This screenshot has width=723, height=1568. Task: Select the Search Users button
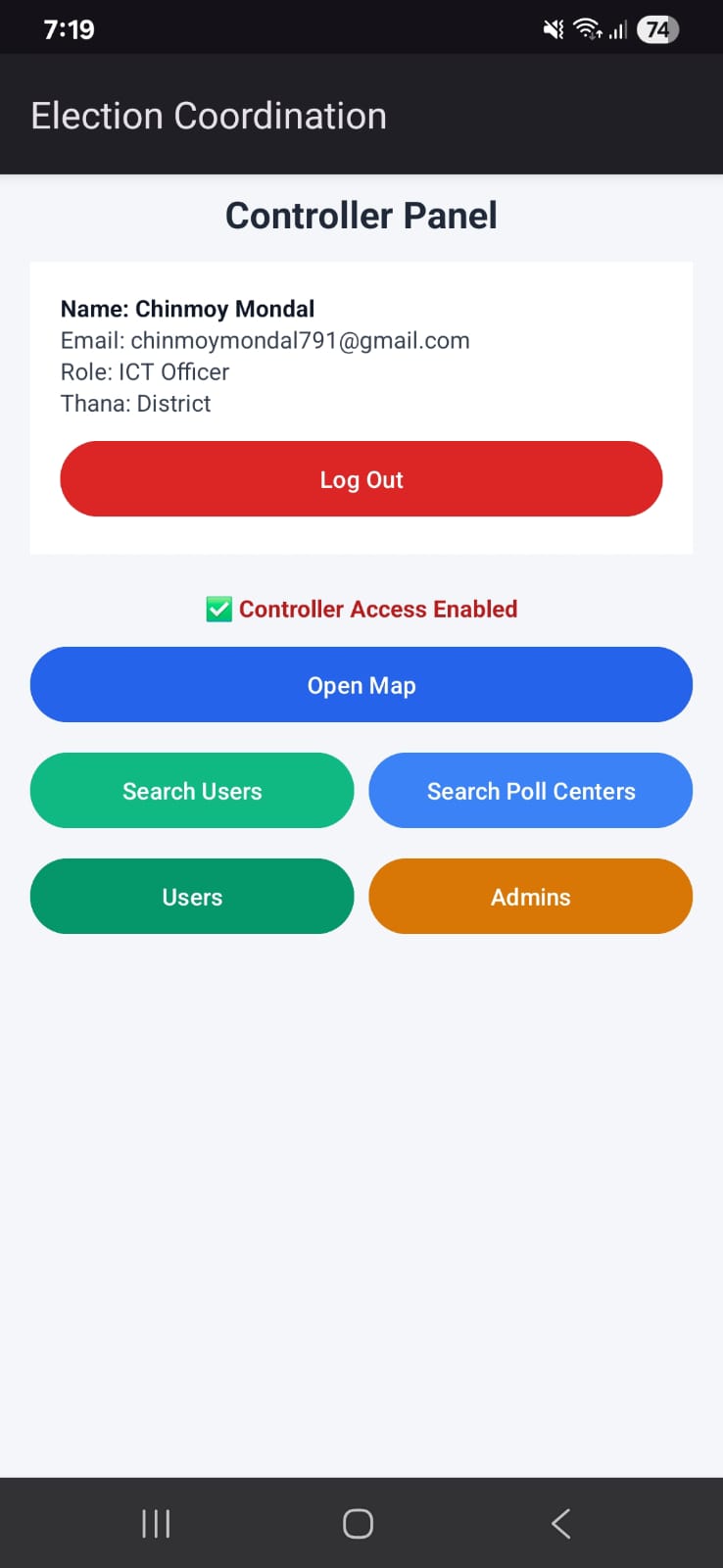(x=192, y=791)
